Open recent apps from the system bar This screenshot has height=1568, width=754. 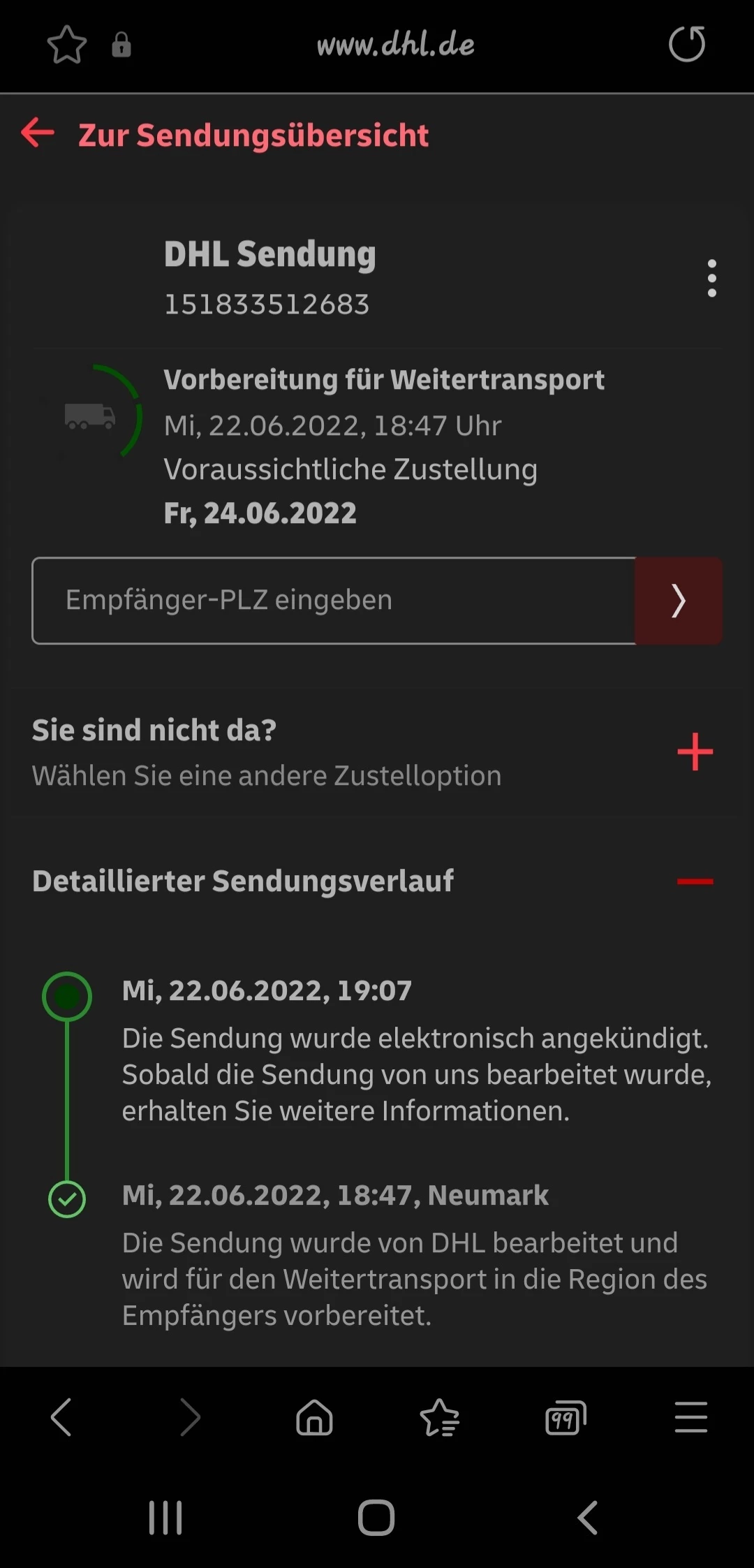[165, 1518]
